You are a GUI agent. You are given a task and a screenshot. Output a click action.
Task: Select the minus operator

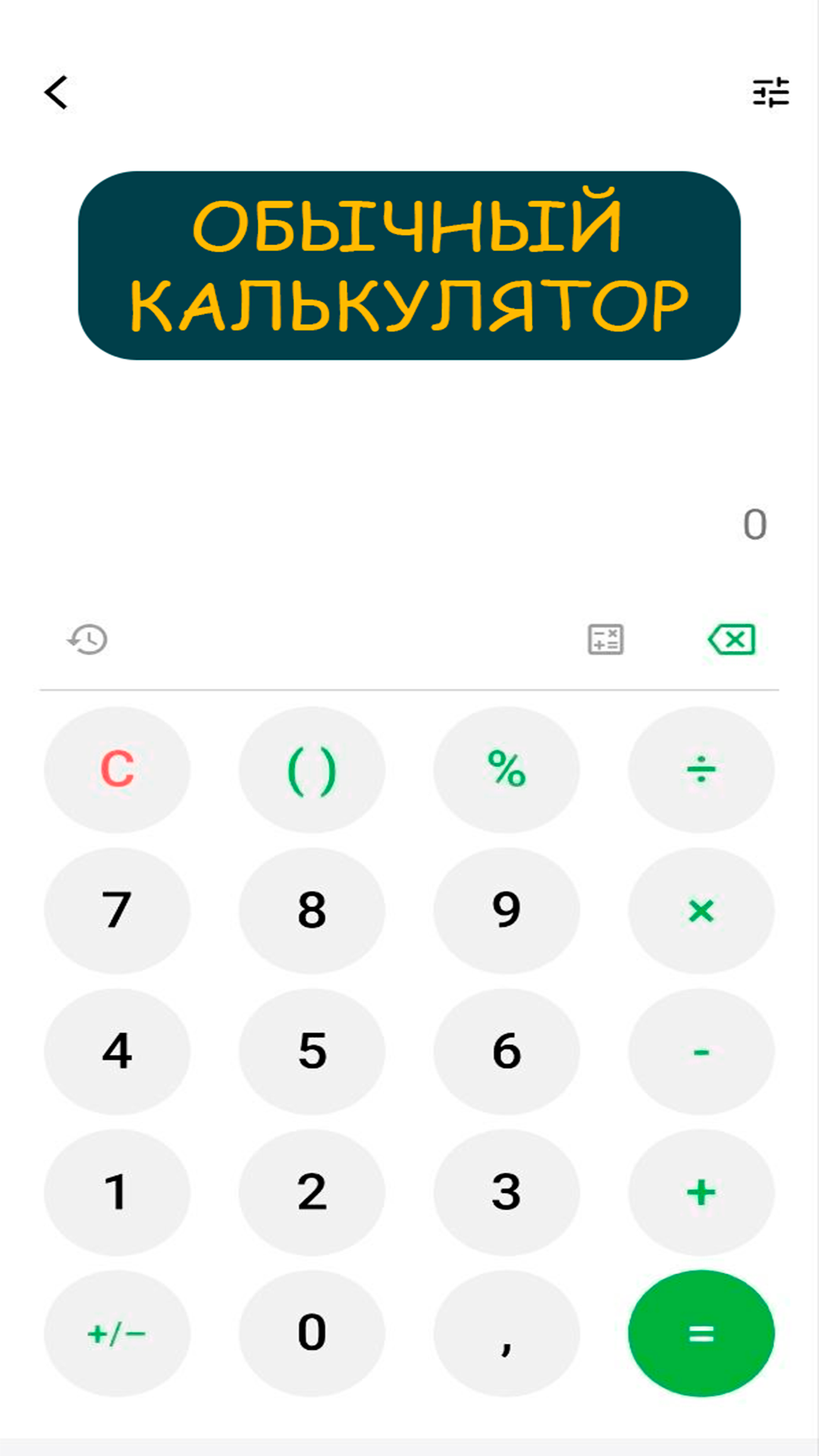[x=701, y=1051]
